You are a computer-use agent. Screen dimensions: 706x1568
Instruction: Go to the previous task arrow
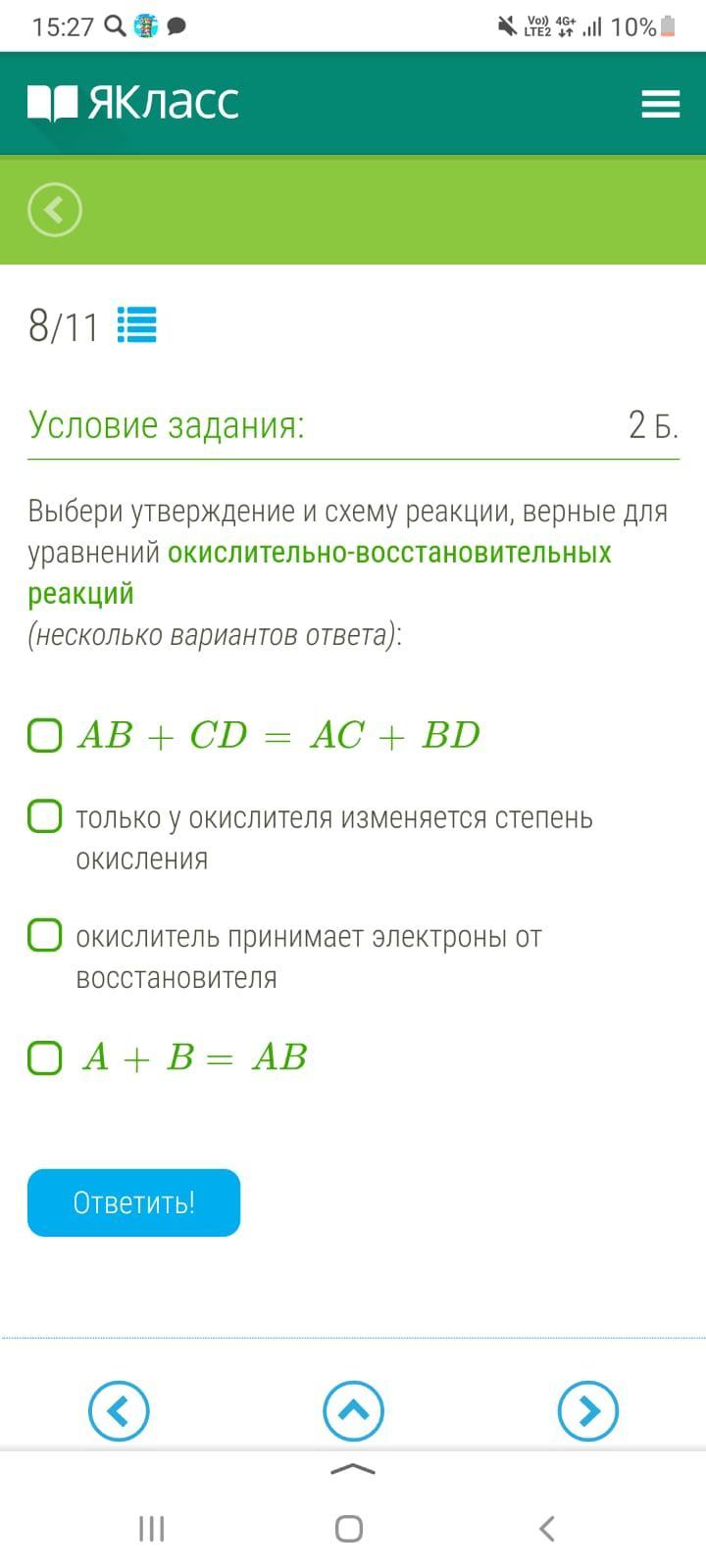pyautogui.click(x=119, y=1411)
